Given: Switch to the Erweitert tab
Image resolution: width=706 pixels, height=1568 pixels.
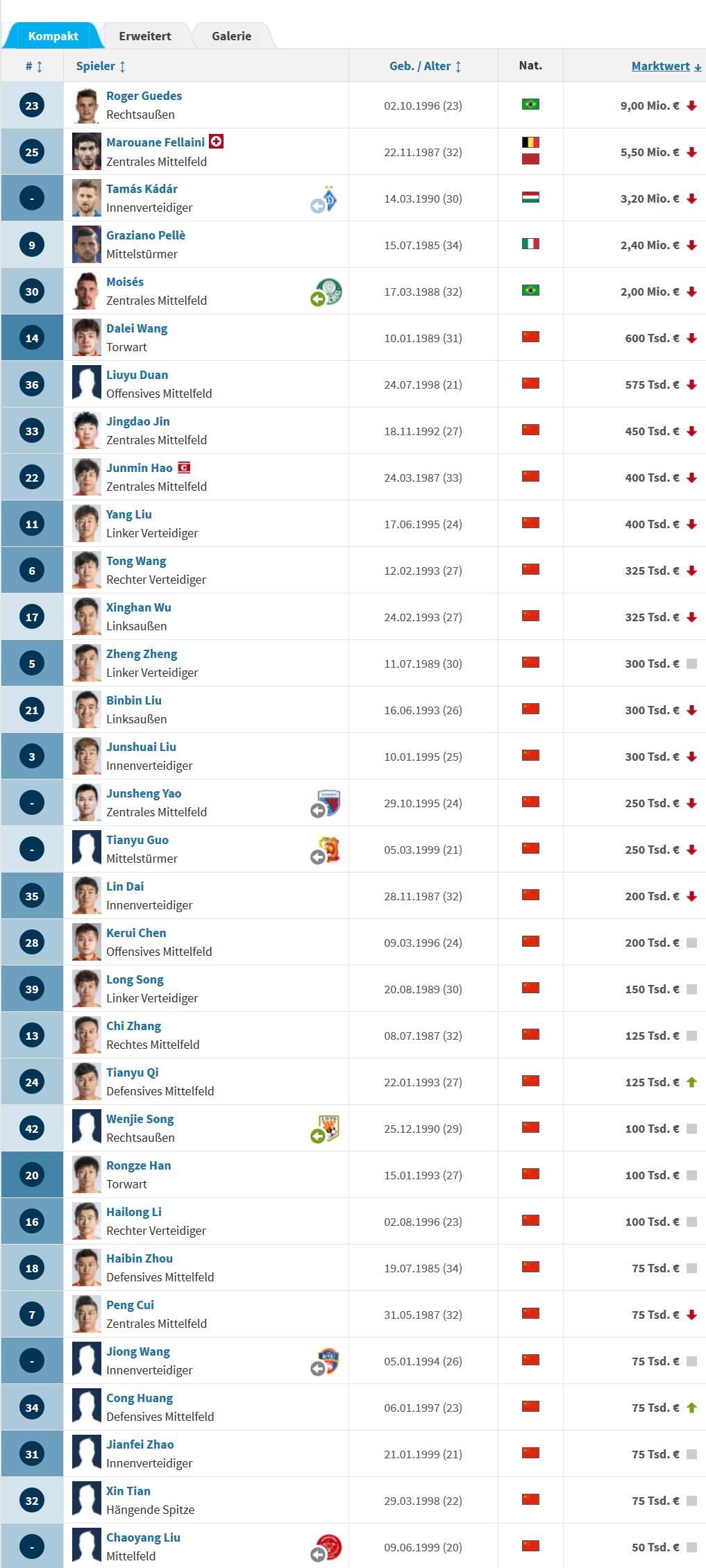Looking at the screenshot, I should pyautogui.click(x=144, y=36).
